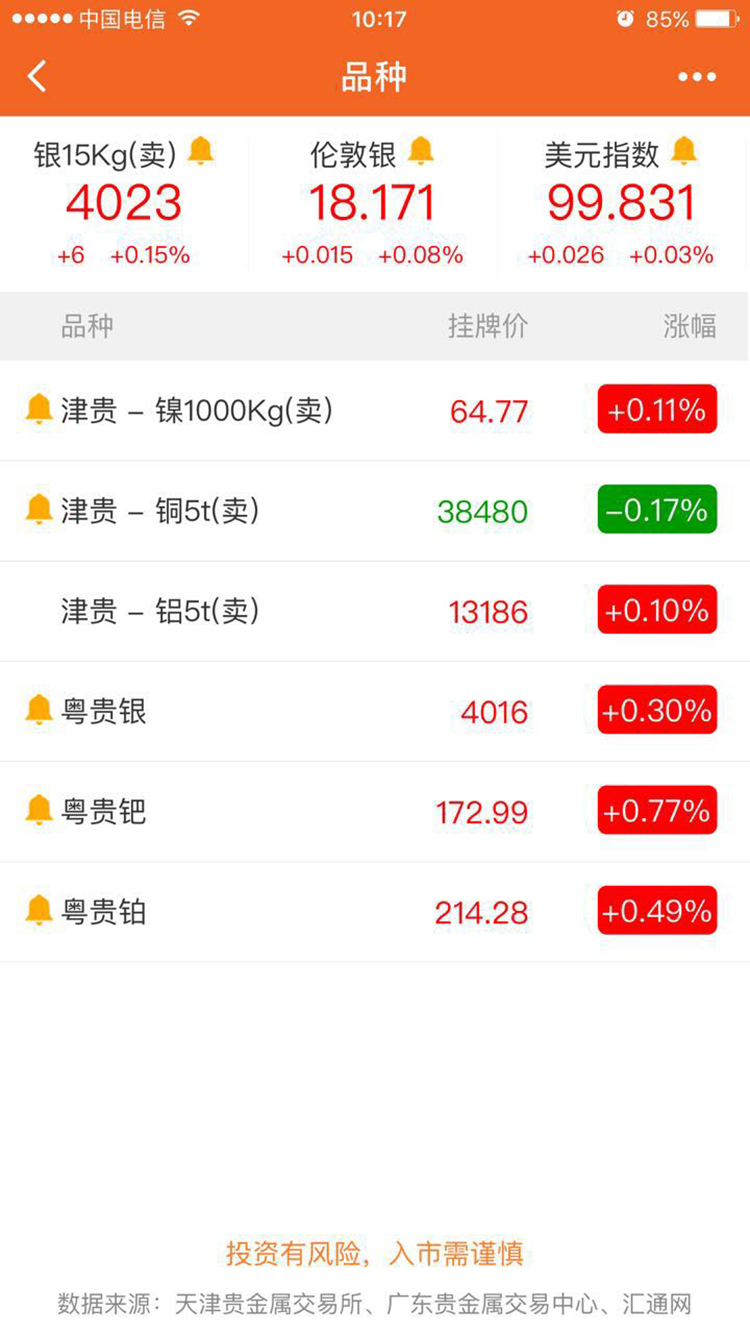The image size is (750, 1334).
Task: View the 伦敦银 price card
Action: point(372,205)
